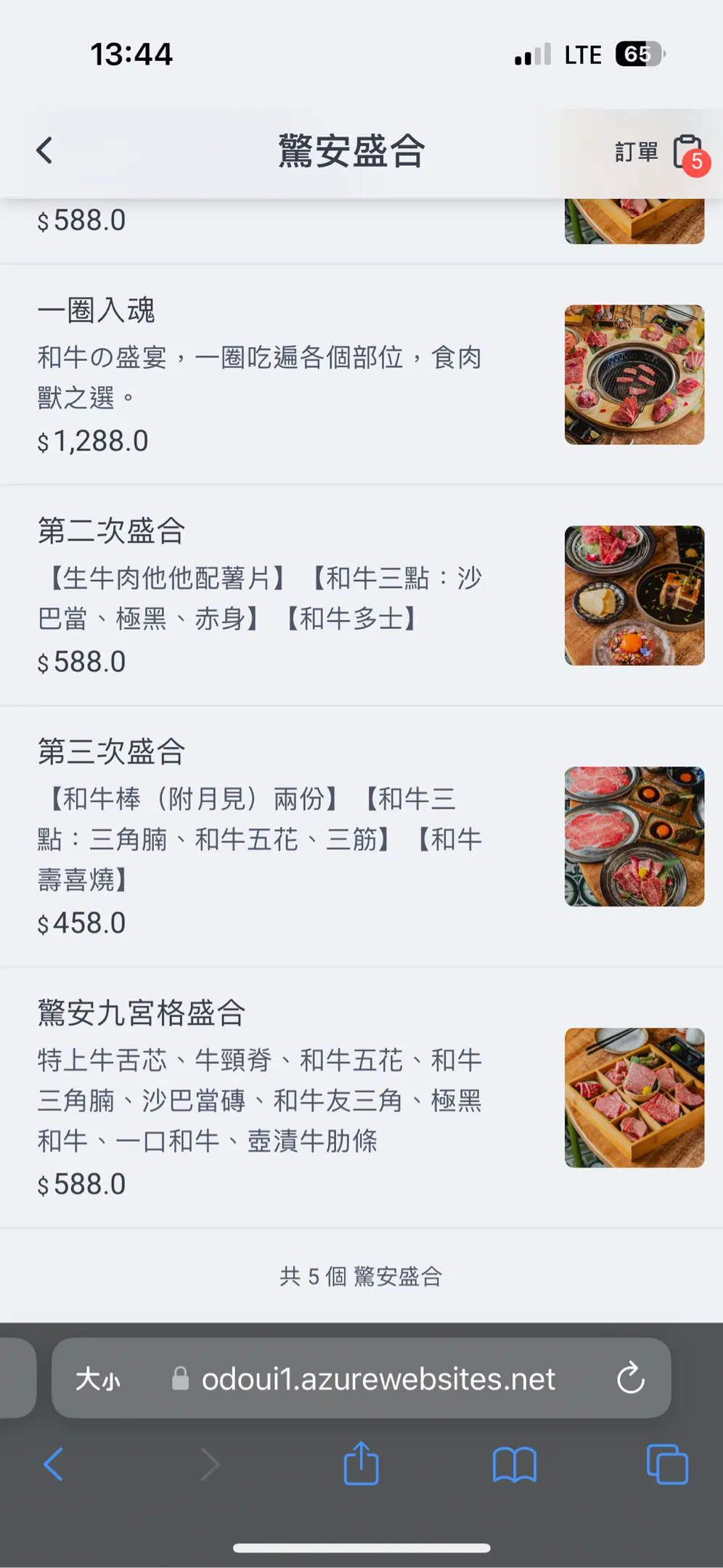Open Safari bookmarks

(514, 1464)
